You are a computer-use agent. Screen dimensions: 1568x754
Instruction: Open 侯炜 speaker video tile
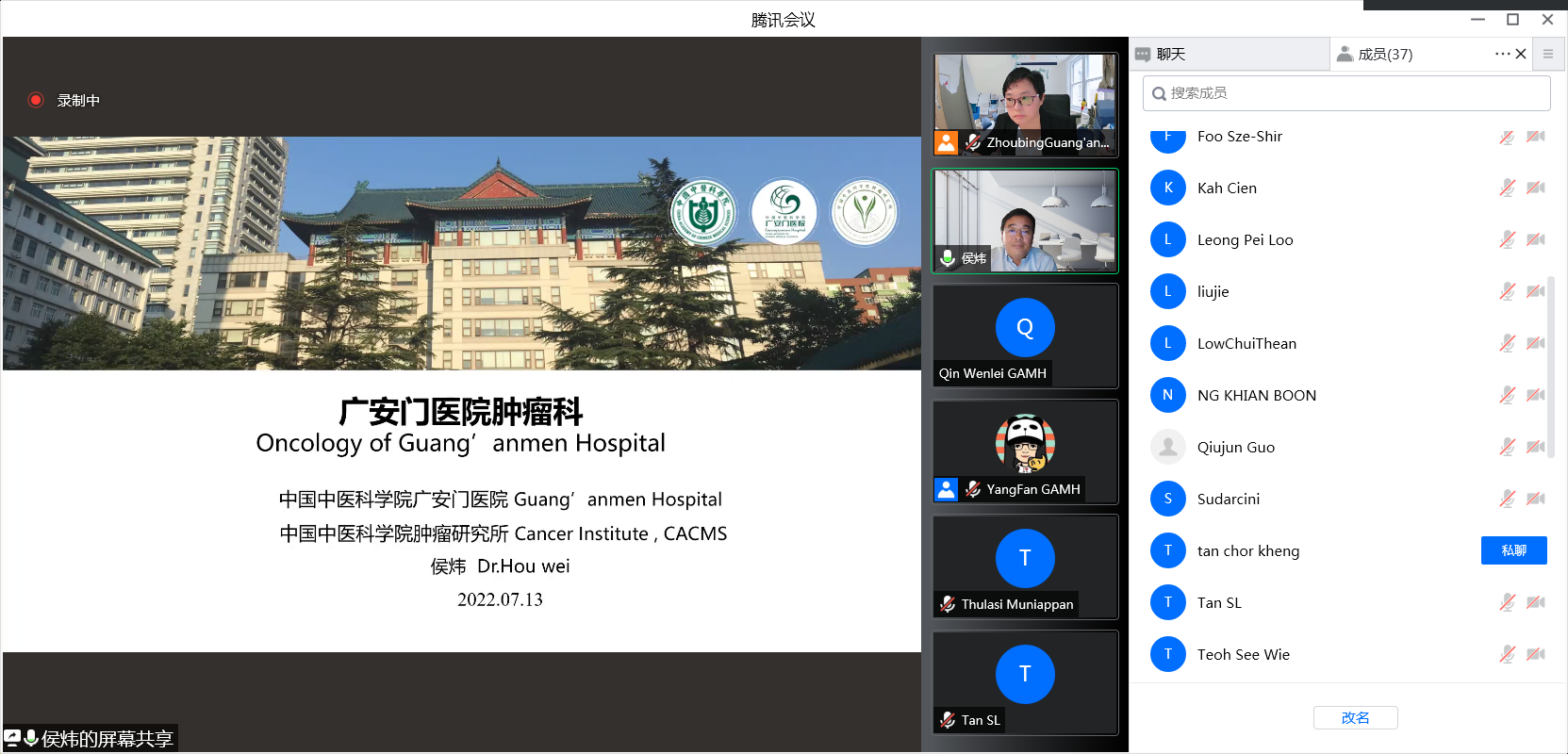[1025, 221]
